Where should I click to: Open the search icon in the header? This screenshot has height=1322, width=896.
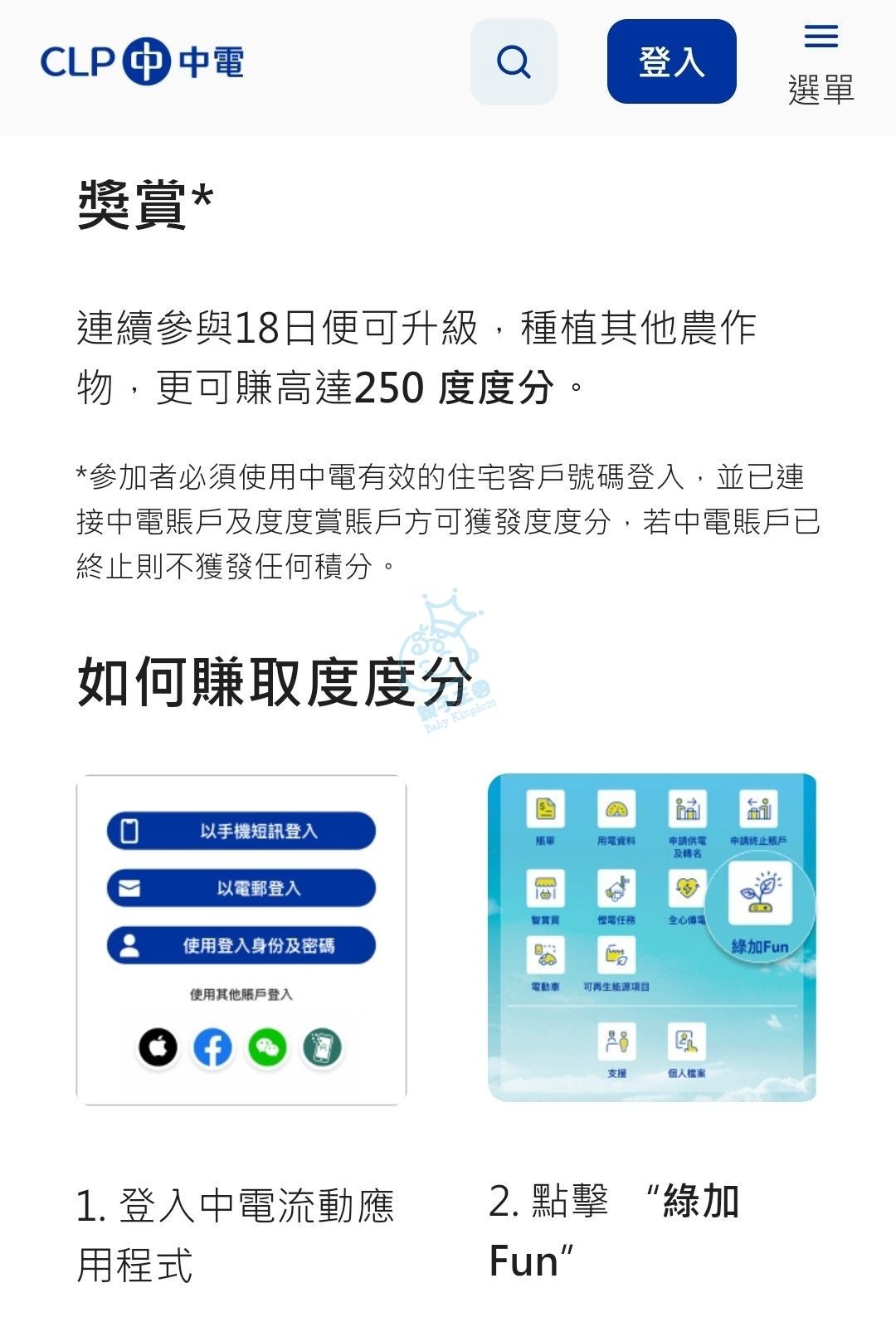tap(514, 62)
